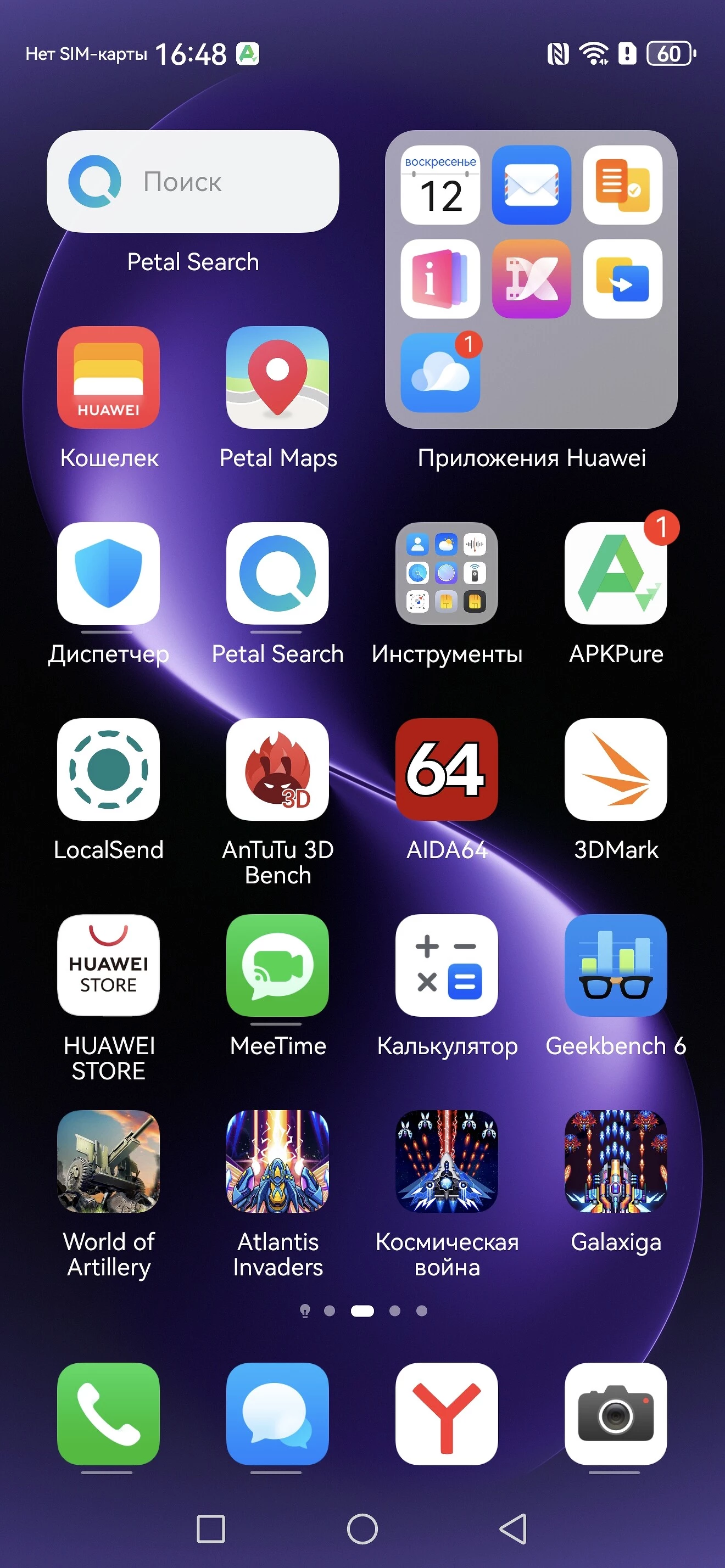Image resolution: width=725 pixels, height=1568 pixels.
Task: Launch MeeTime
Action: click(277, 965)
